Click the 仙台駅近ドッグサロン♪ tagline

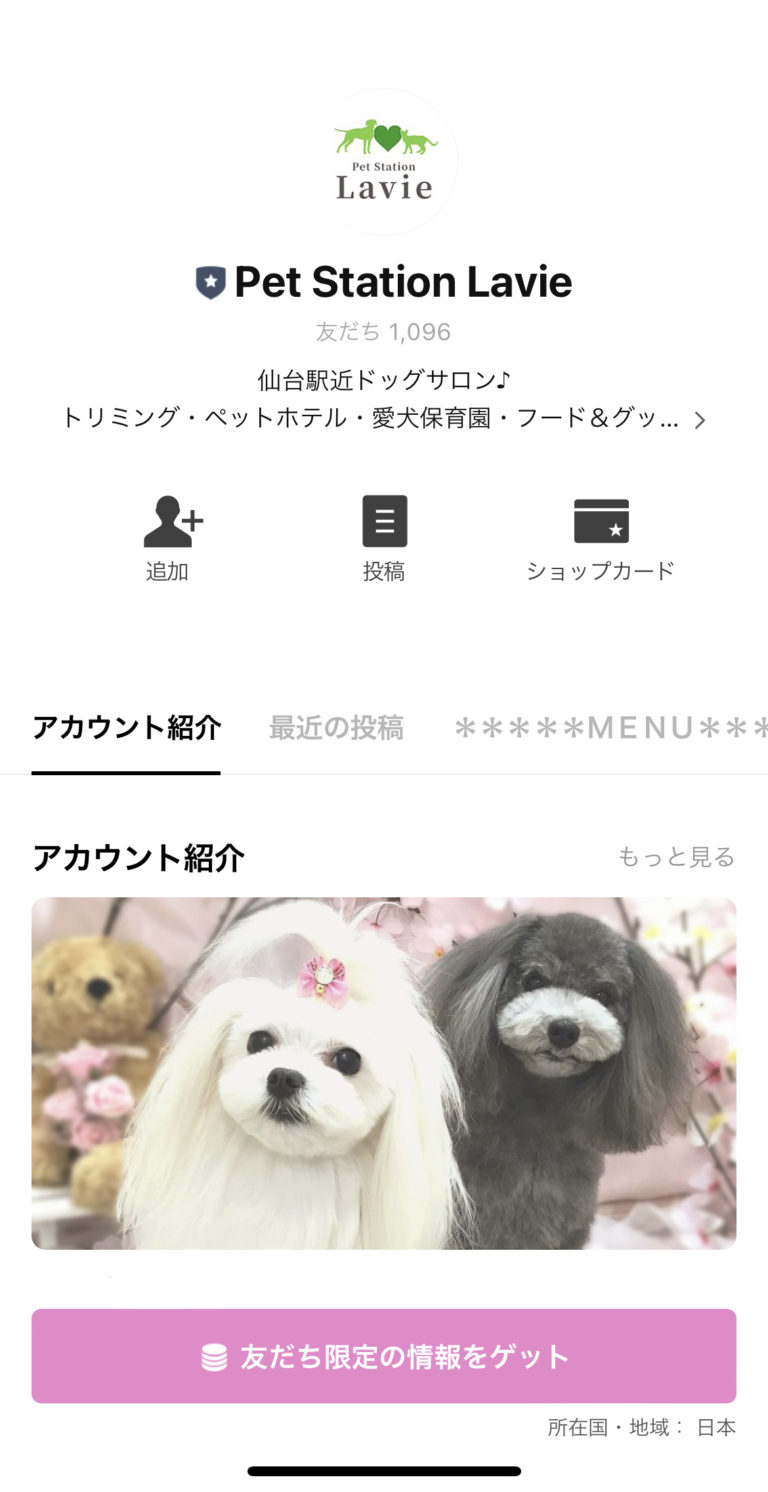[384, 379]
